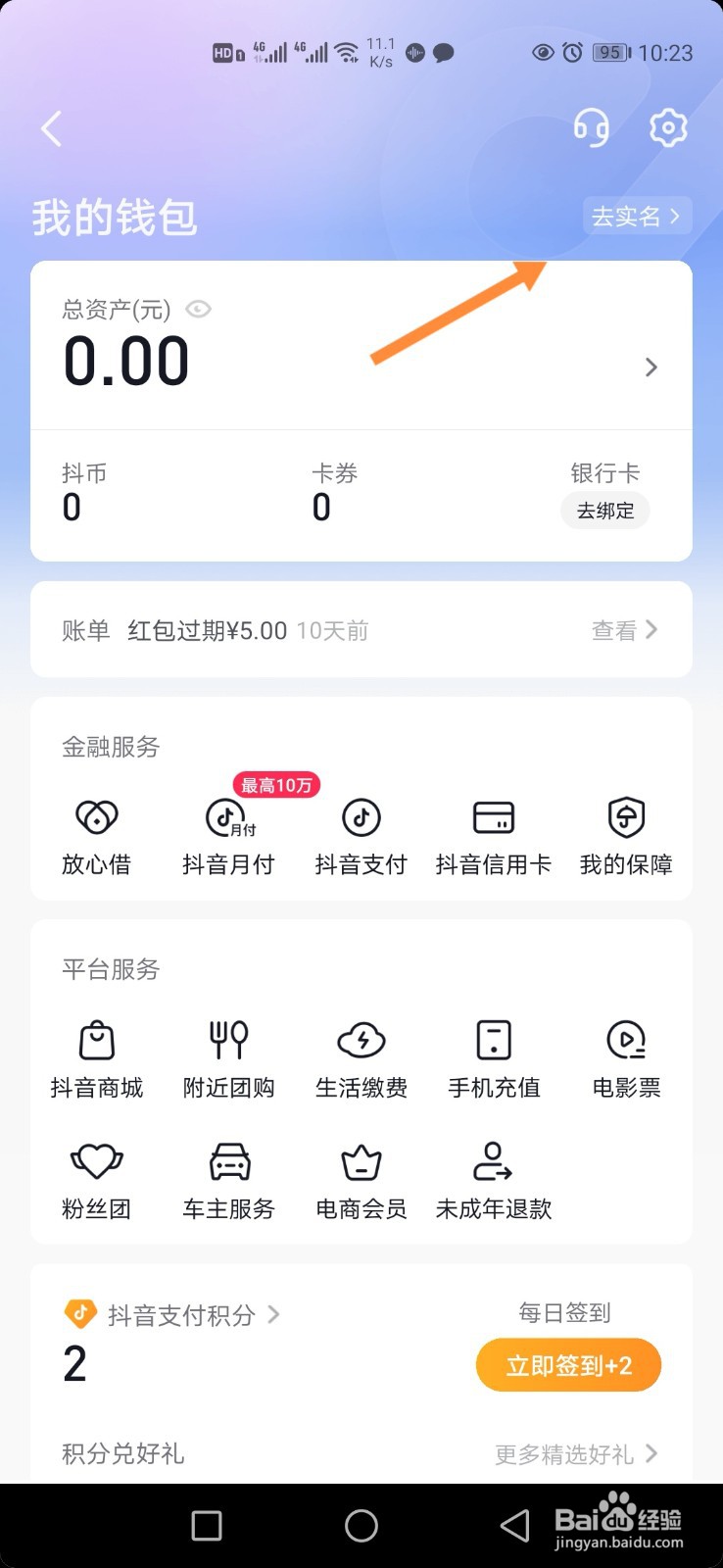The height and width of the screenshot is (1568, 723).
Task: Open 生活缴费 bill payments
Action: pyautogui.click(x=361, y=1058)
